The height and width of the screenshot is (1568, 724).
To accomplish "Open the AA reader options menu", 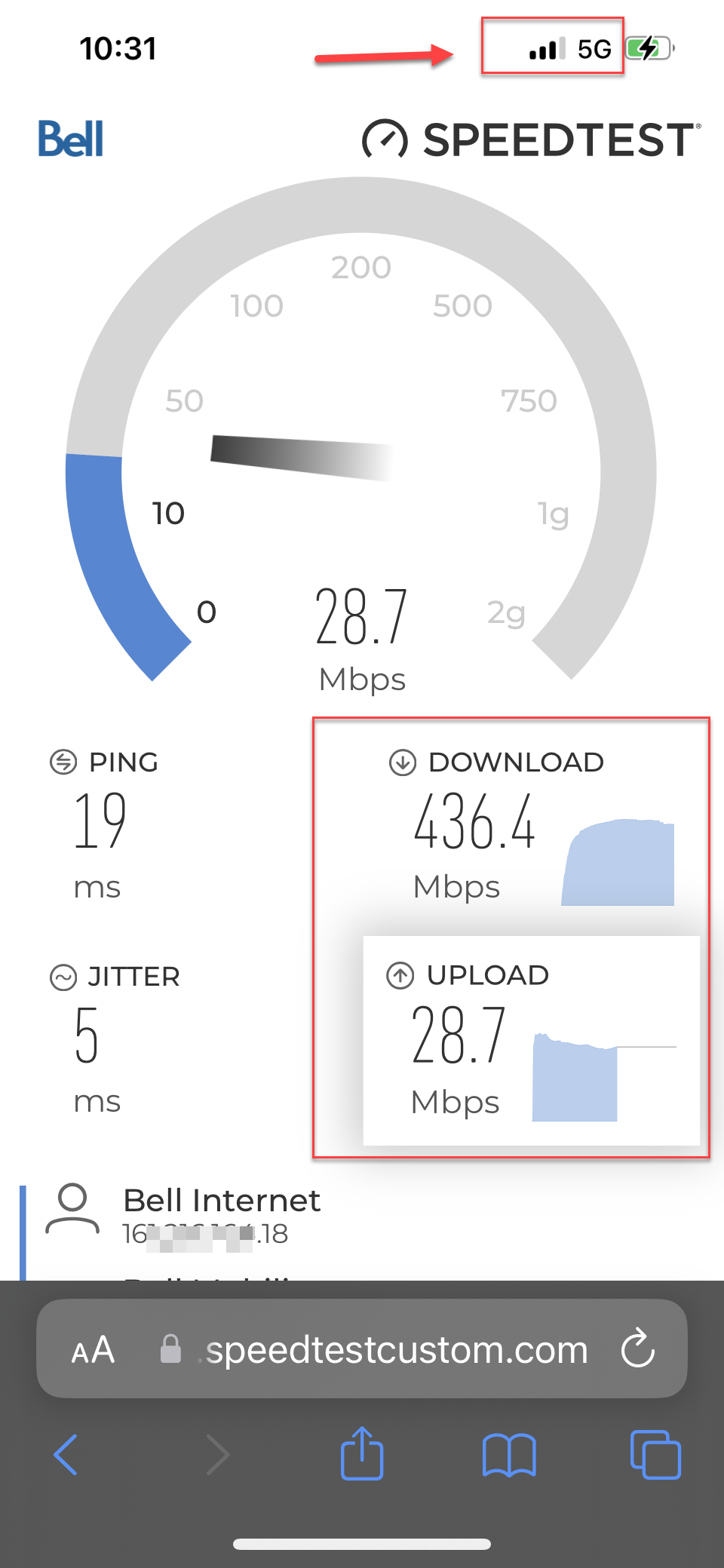I will (x=93, y=1350).
